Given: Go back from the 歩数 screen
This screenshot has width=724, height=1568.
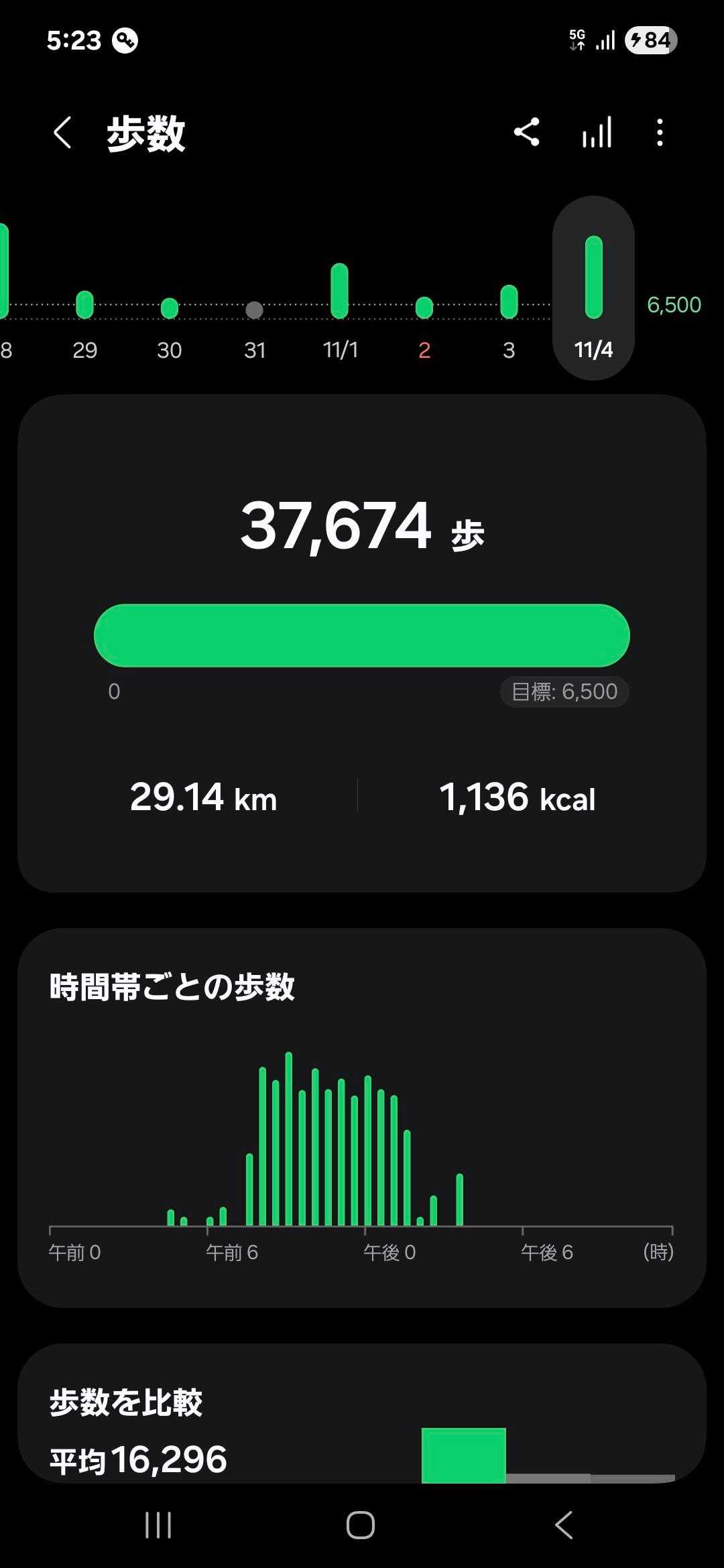Looking at the screenshot, I should coord(62,132).
